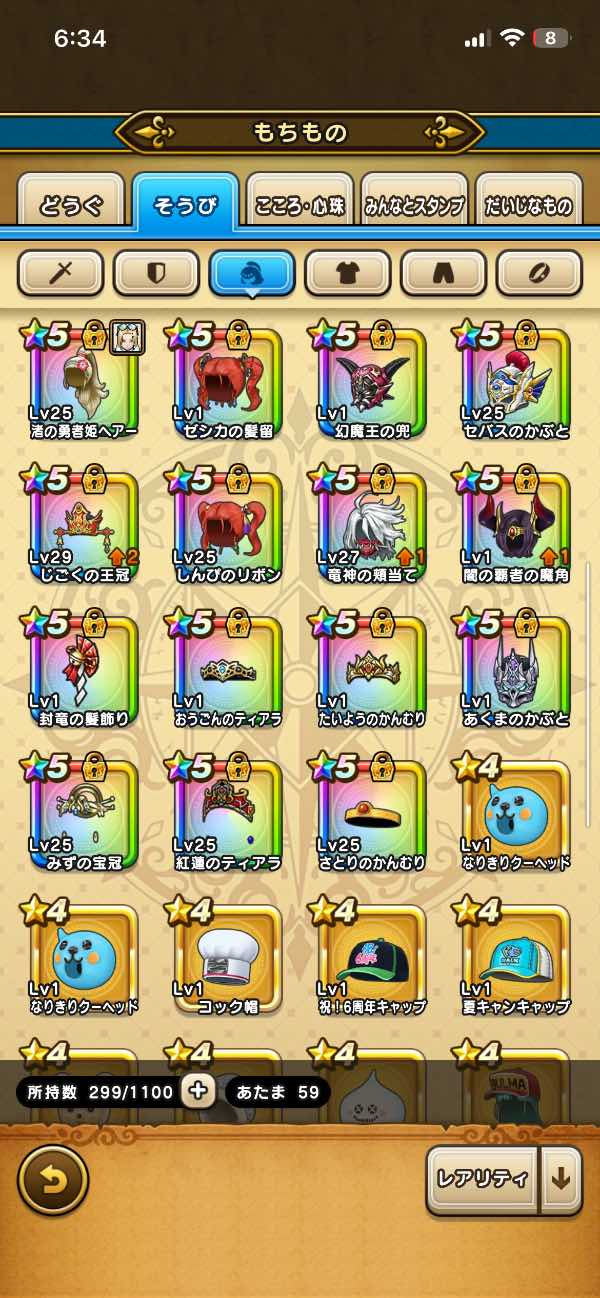Tap the plus button to expand inventory

tap(198, 1091)
